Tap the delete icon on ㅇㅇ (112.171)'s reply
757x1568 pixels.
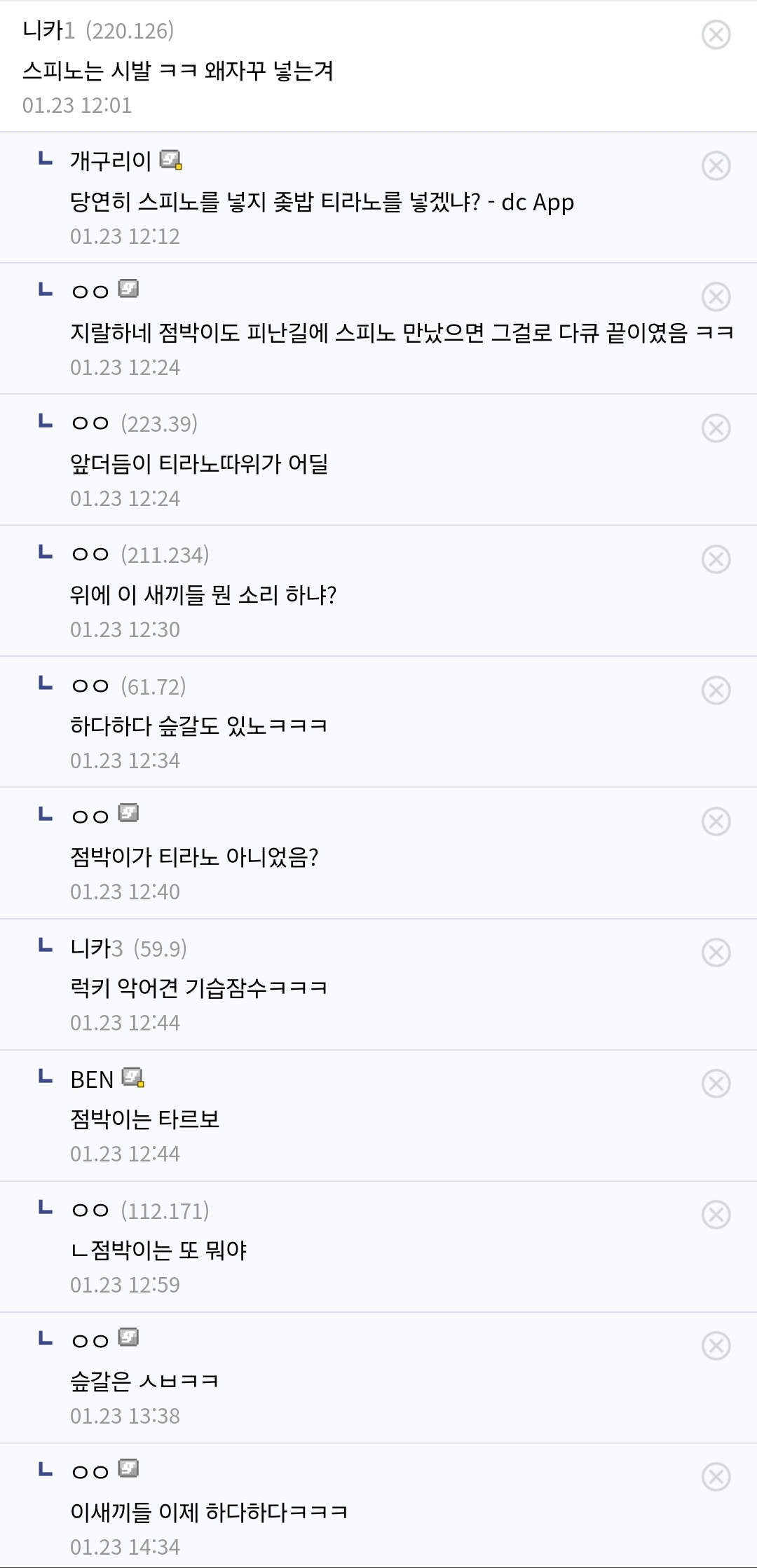point(716,1214)
